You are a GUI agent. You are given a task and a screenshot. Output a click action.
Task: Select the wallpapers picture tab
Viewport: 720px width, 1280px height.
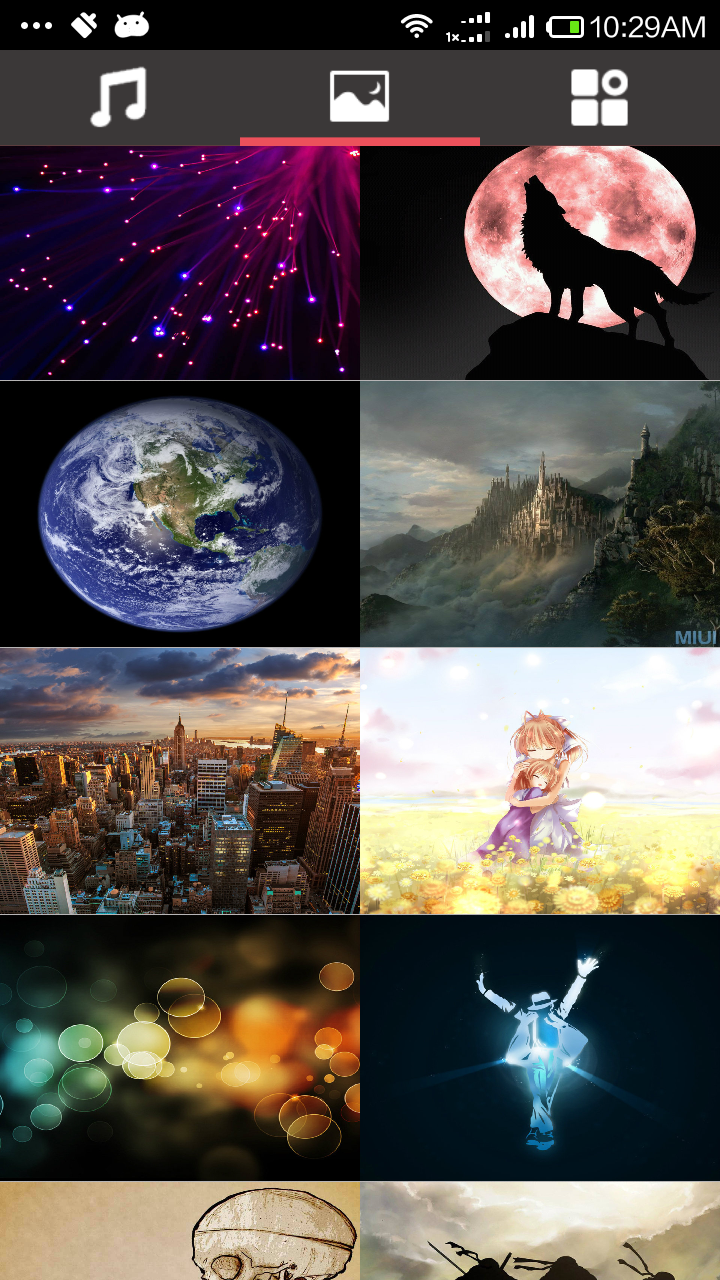[359, 97]
